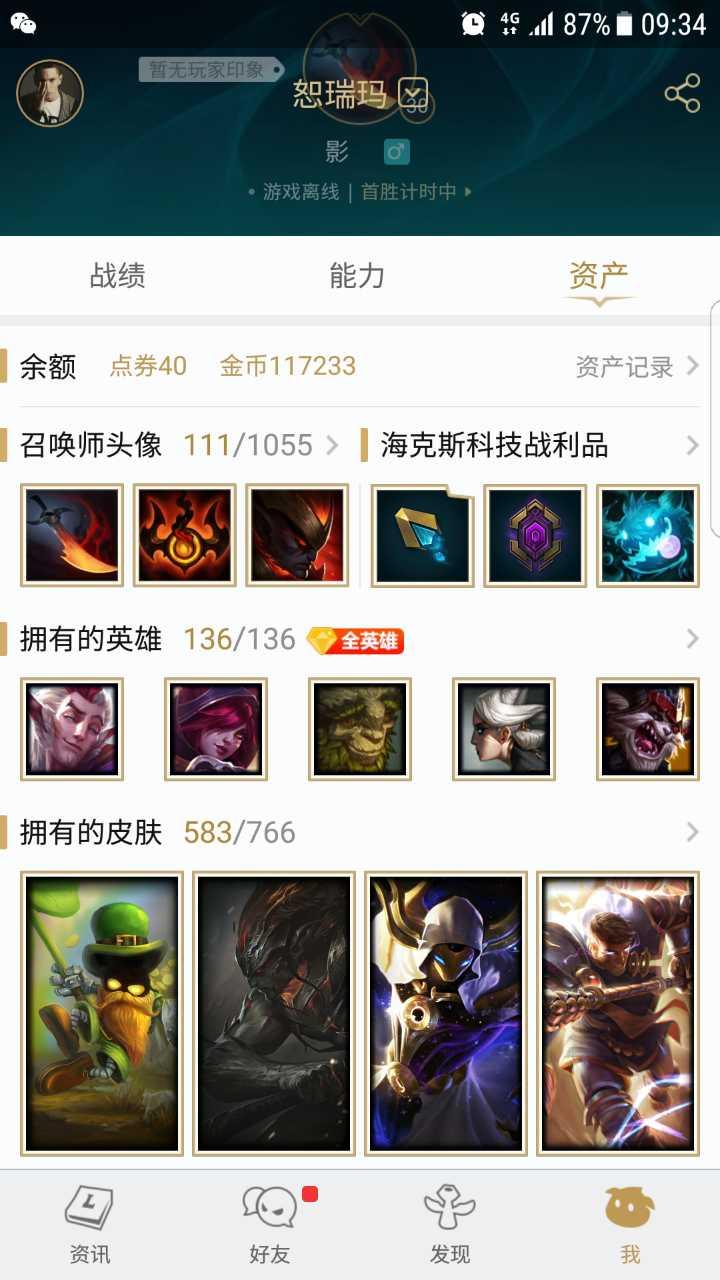The width and height of the screenshot is (720, 1280).
Task: Open the Ivern champion portrait
Action: tap(359, 728)
